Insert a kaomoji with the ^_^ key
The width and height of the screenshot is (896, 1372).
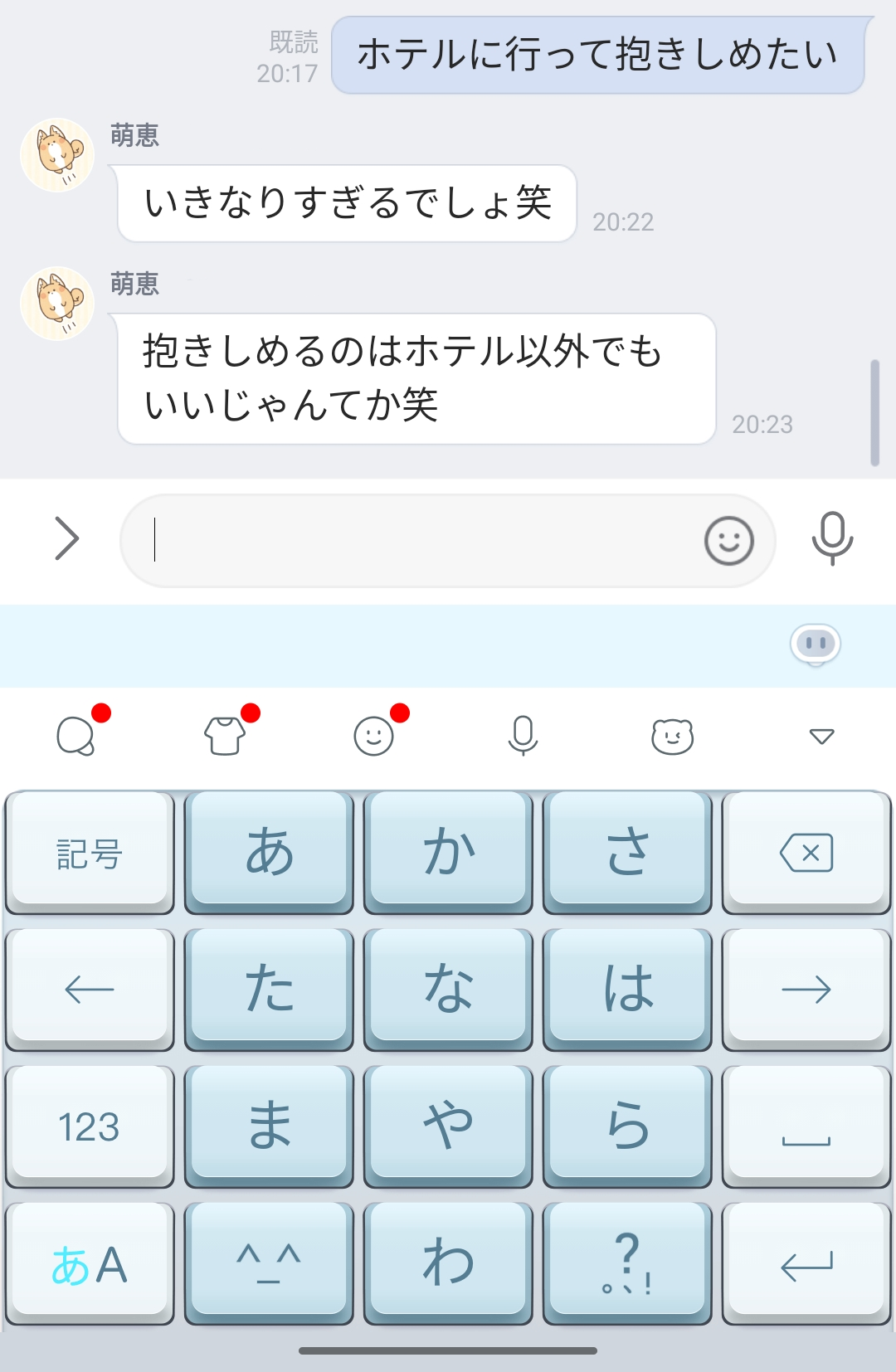pos(269,1263)
